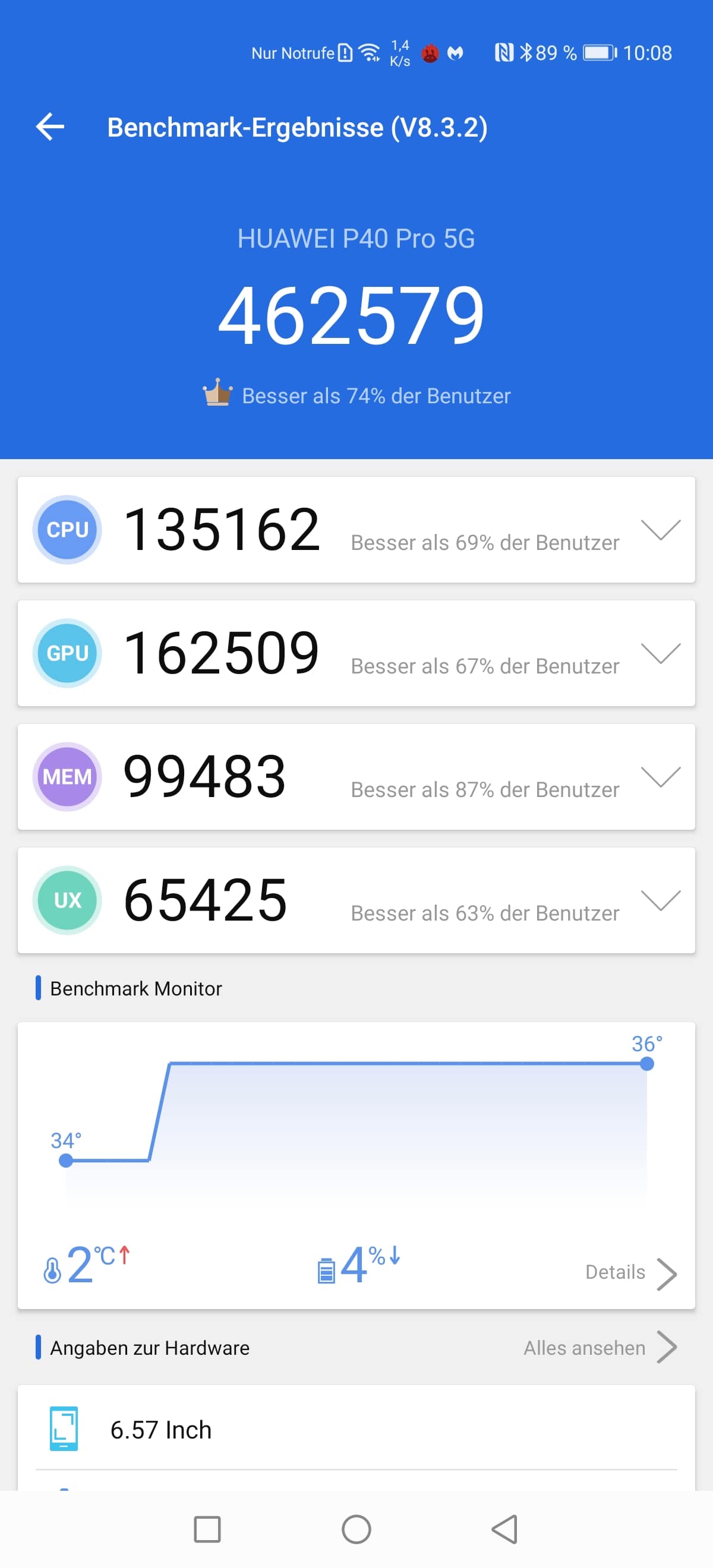Tap Alles ansehen for hardware info

600,1348
